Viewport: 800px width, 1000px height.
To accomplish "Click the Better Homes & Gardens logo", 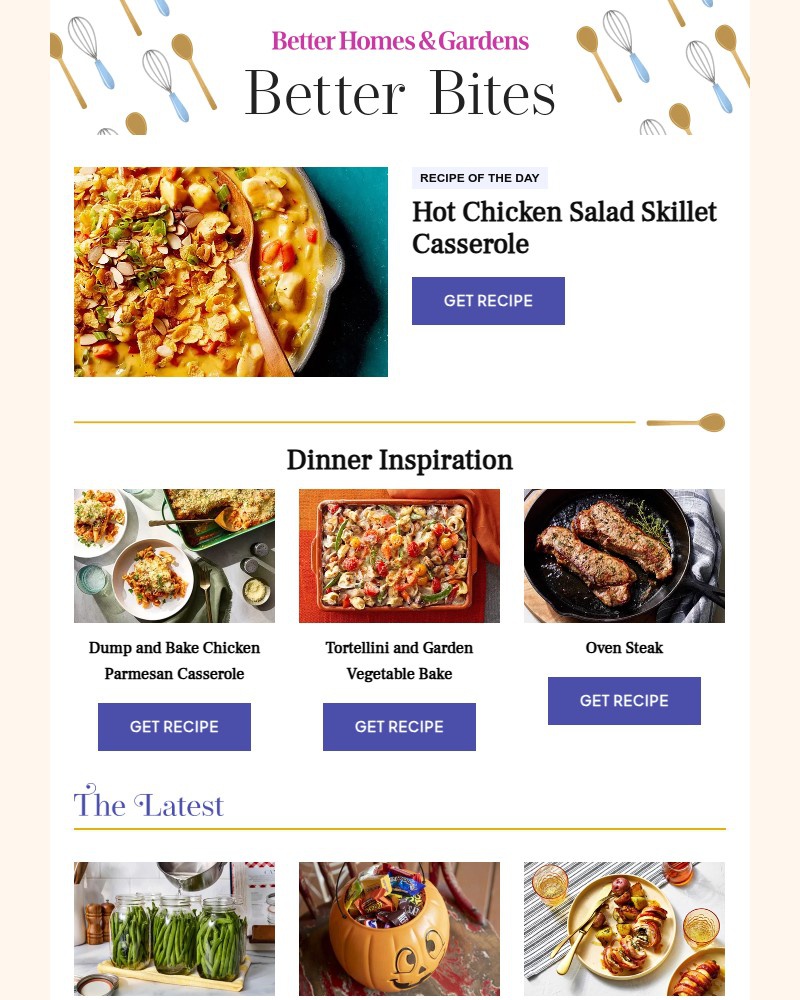I will [x=400, y=41].
